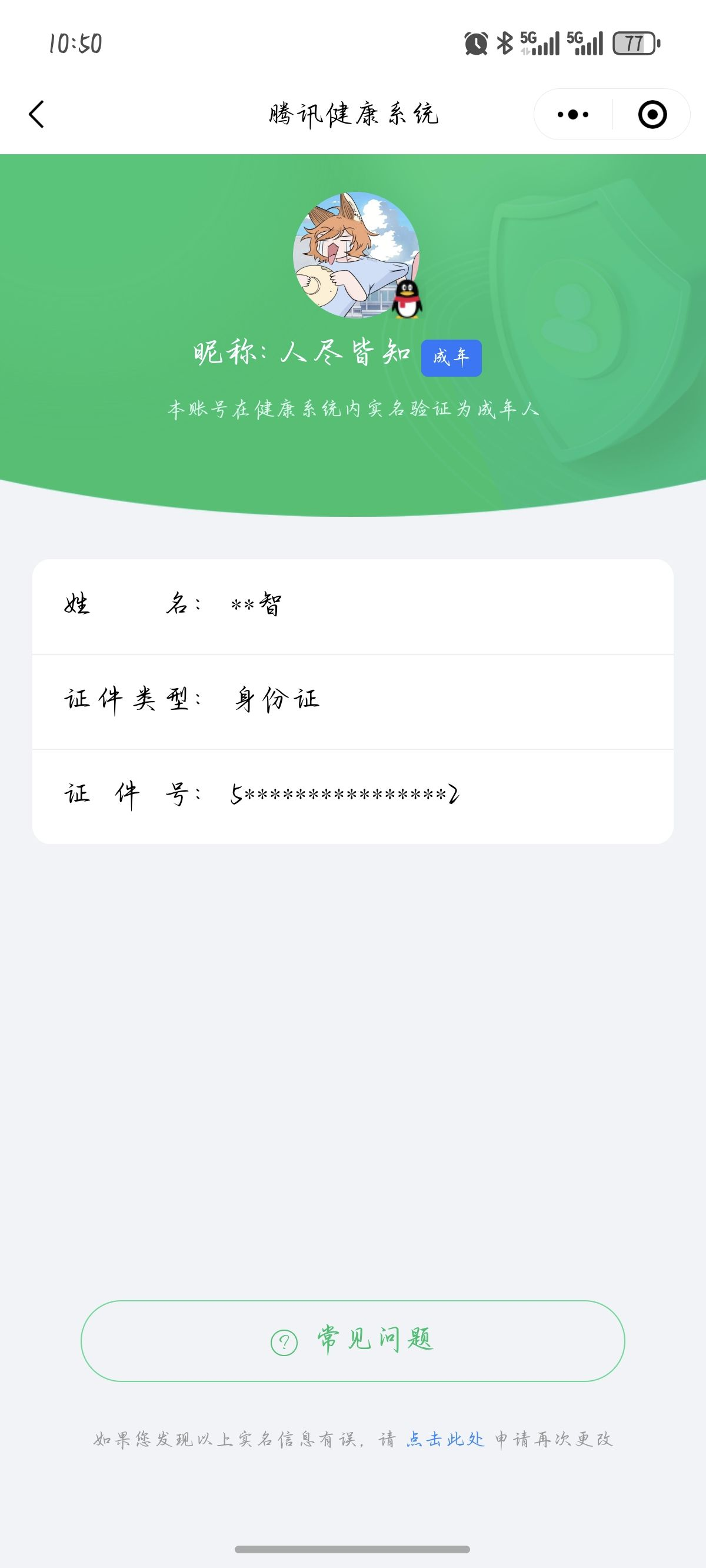Image resolution: width=706 pixels, height=1568 pixels.
Task: Go back using the top-left arrow
Action: click(x=36, y=114)
